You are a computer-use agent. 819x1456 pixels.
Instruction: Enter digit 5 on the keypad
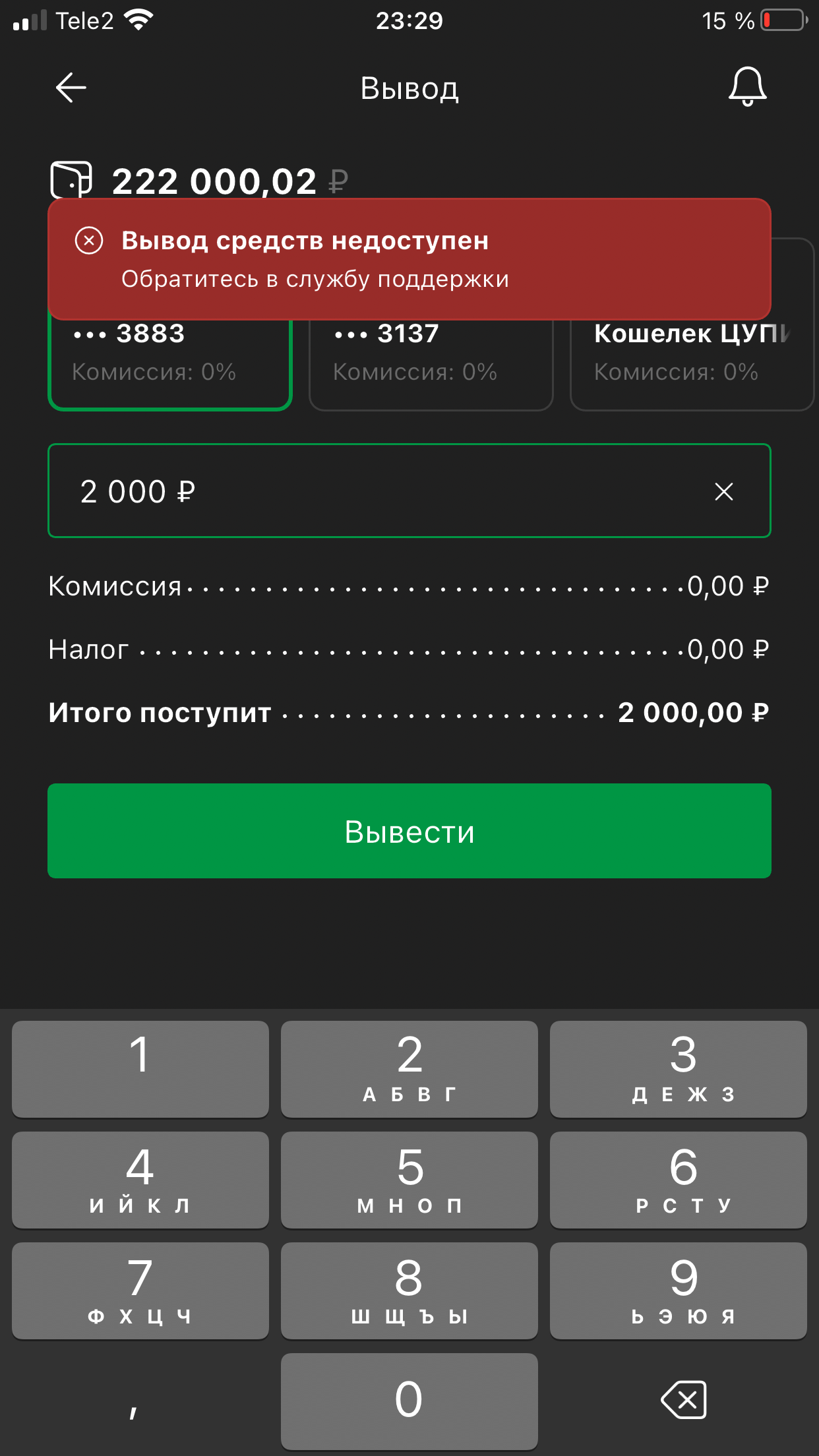pos(409,1180)
